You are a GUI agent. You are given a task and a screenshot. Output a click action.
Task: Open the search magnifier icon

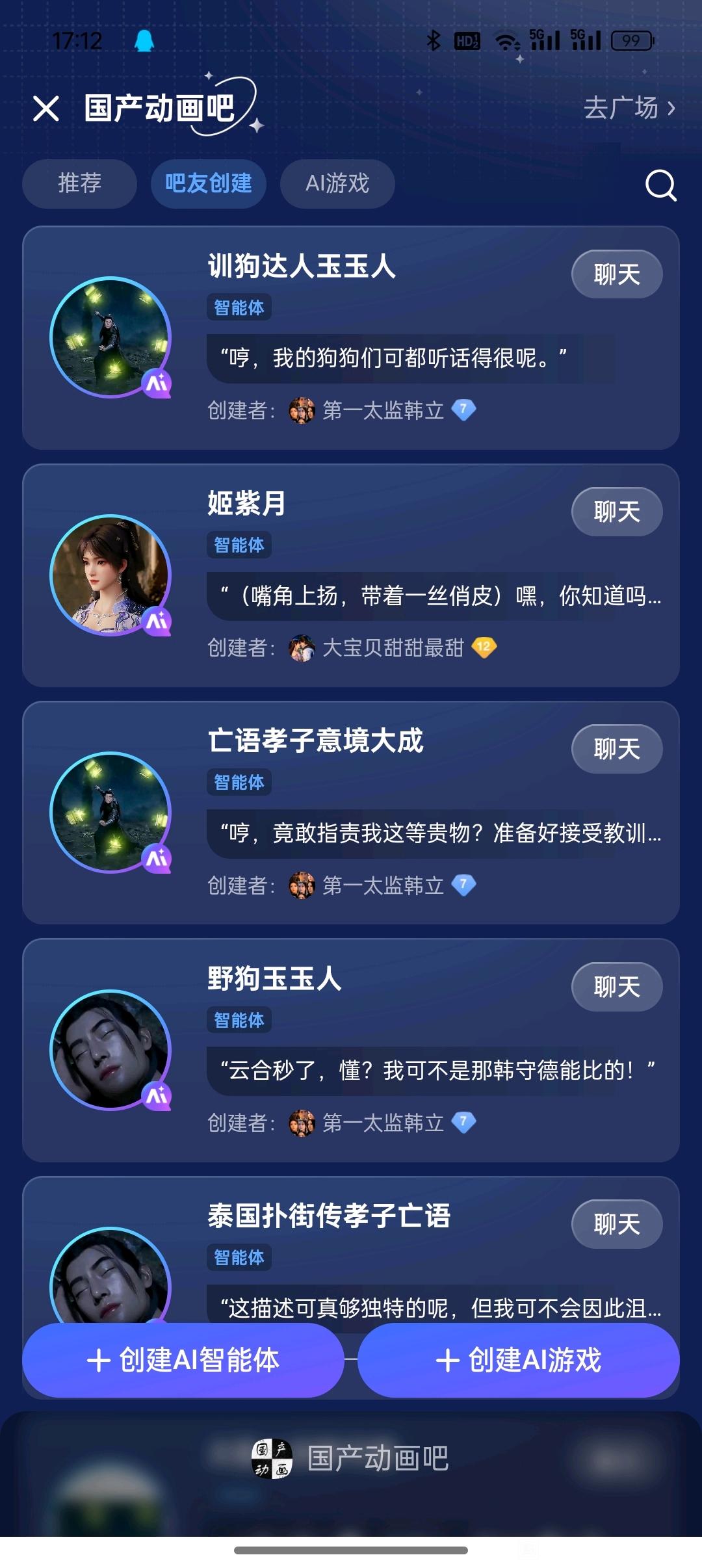[660, 186]
